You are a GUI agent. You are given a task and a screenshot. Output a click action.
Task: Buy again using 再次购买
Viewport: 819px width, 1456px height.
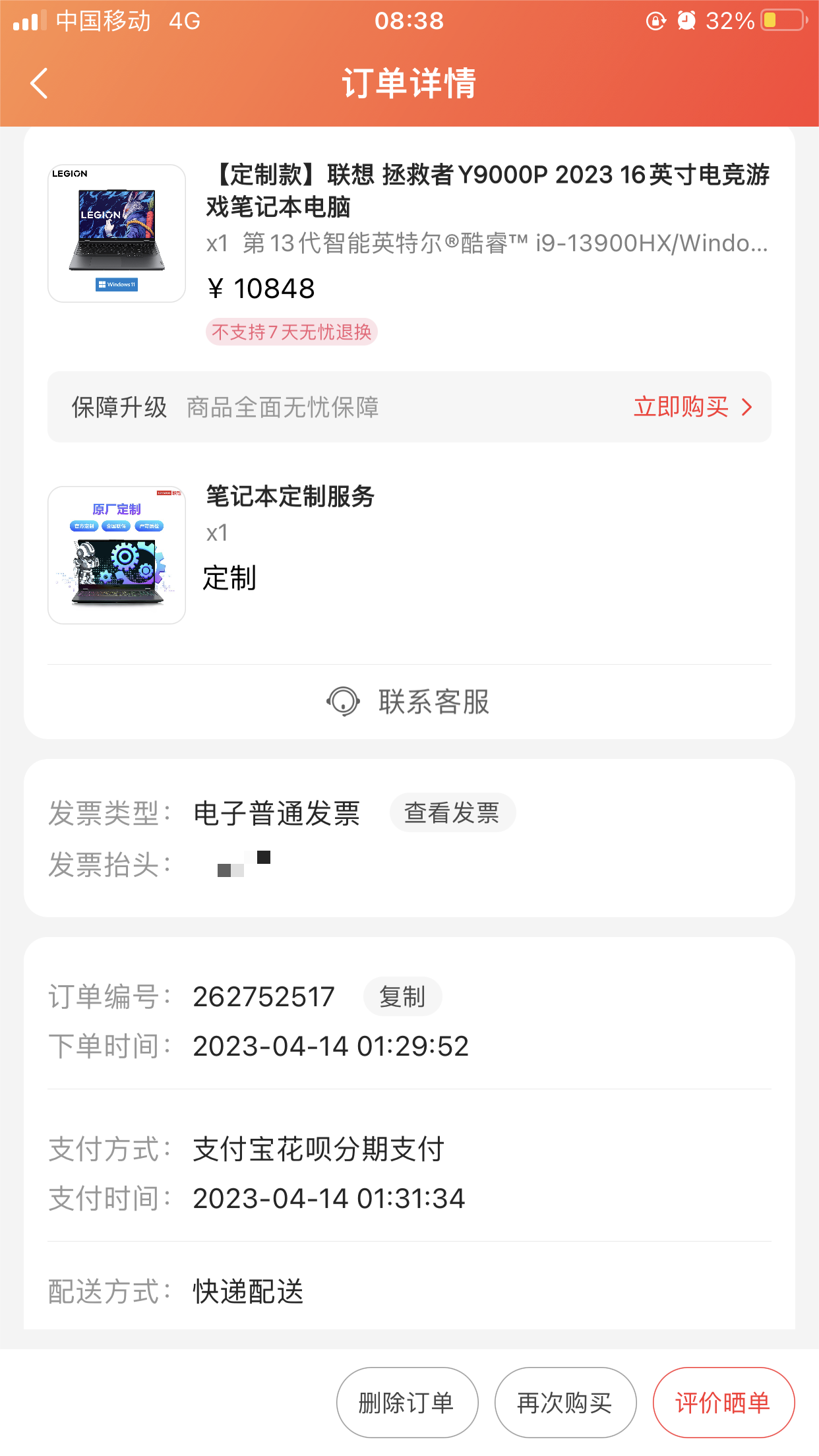coord(565,1403)
